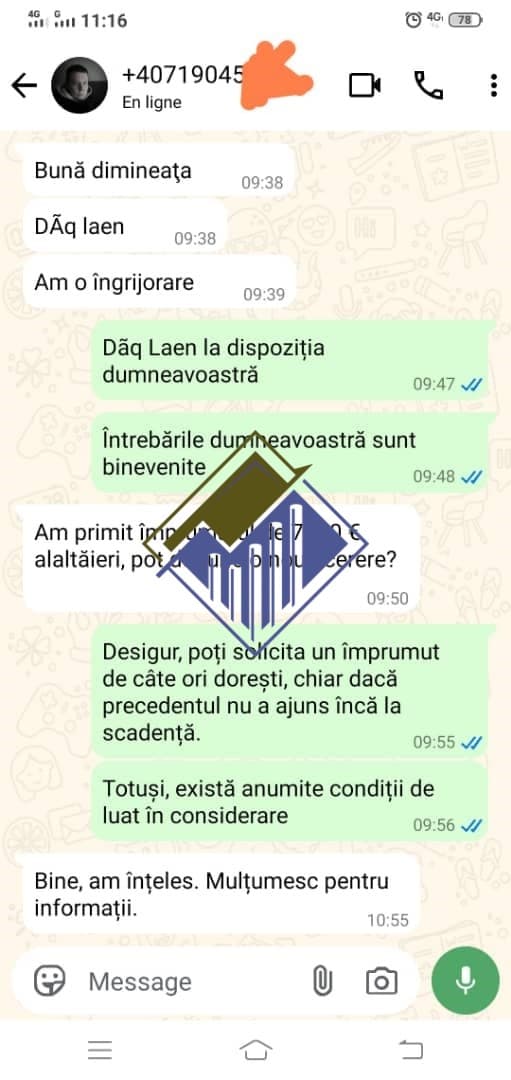511x1080 pixels.
Task: Tap the system home button
Action: (256, 1050)
